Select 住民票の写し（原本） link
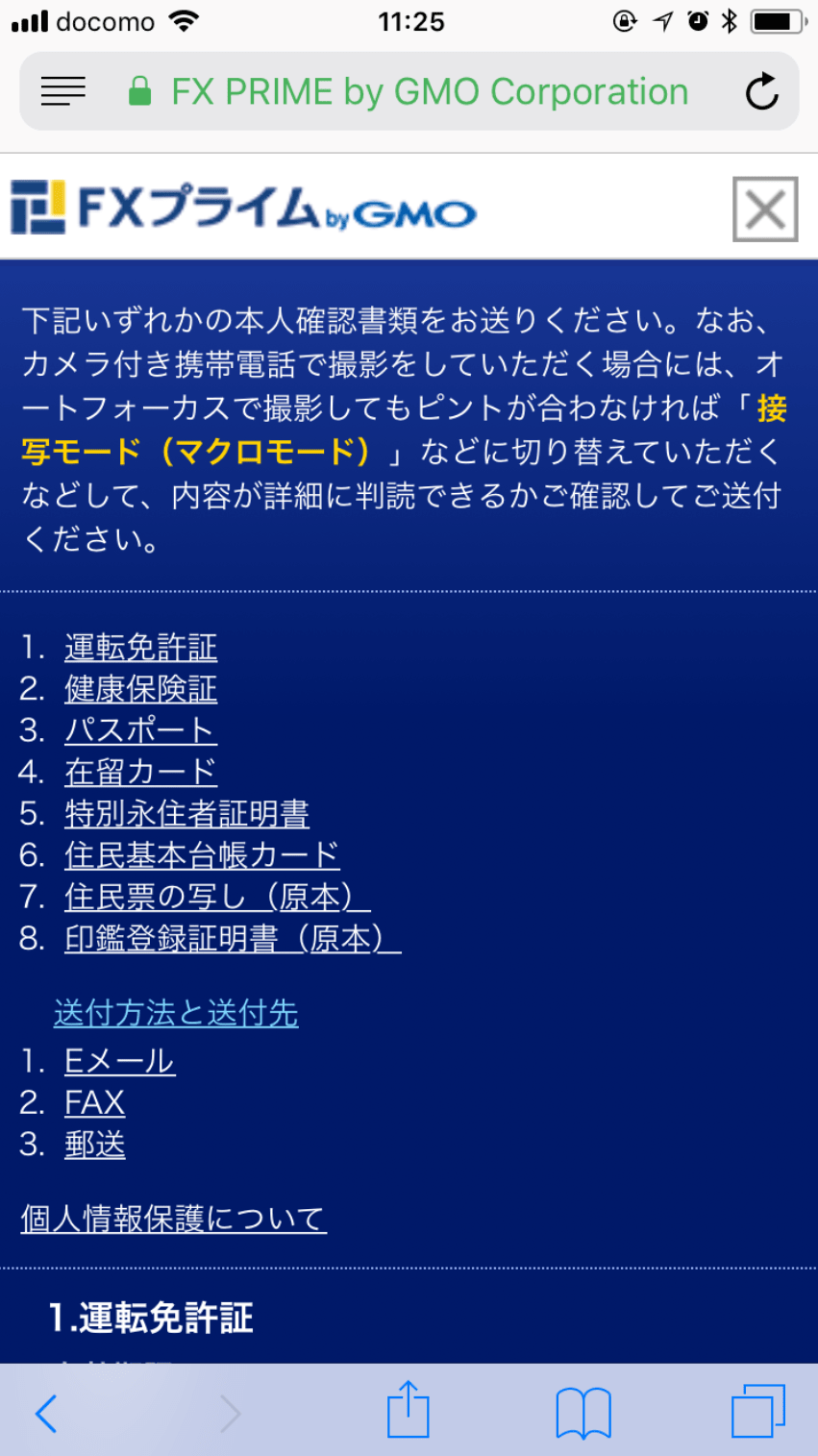 pos(217,897)
